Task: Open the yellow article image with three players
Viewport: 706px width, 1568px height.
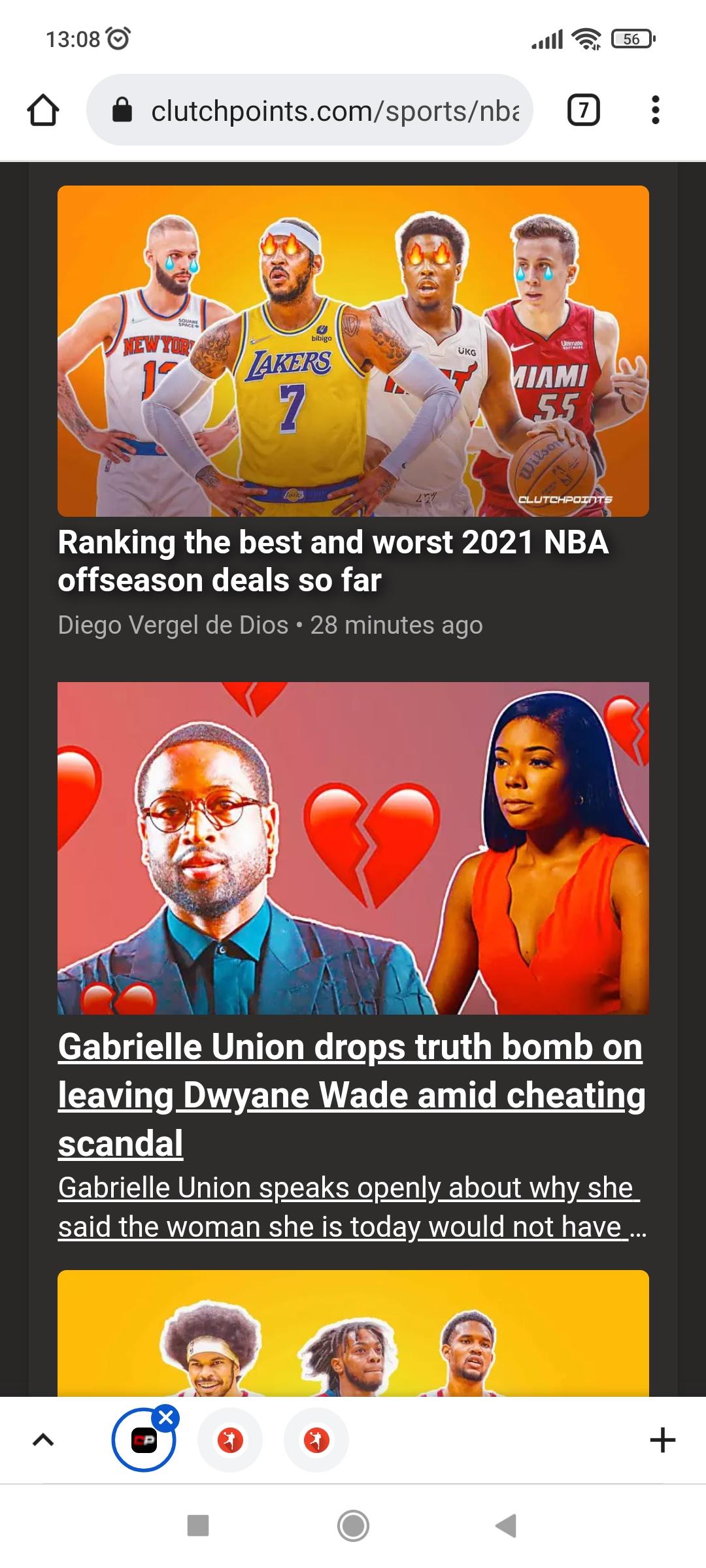Action: [x=353, y=1333]
